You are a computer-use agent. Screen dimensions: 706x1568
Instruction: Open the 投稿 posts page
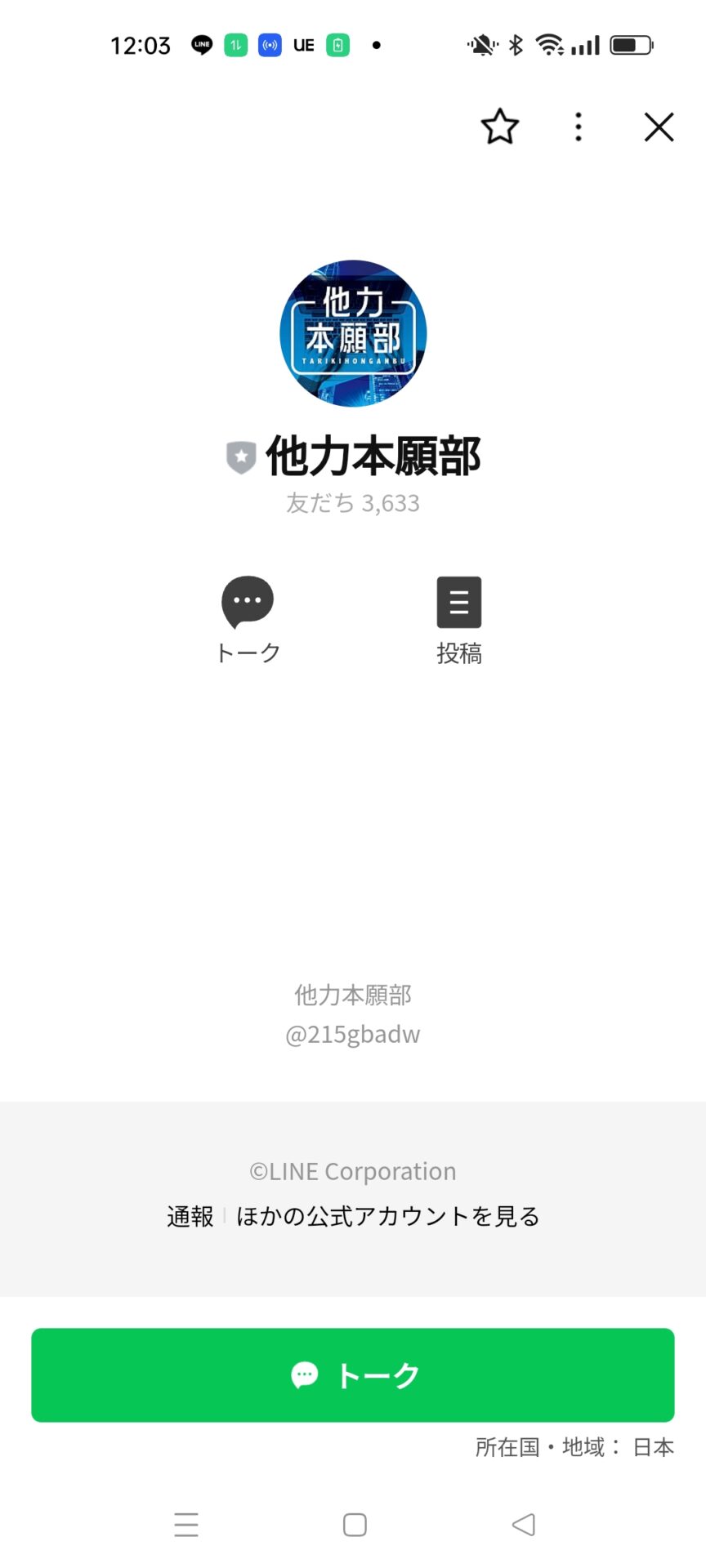pyautogui.click(x=459, y=621)
